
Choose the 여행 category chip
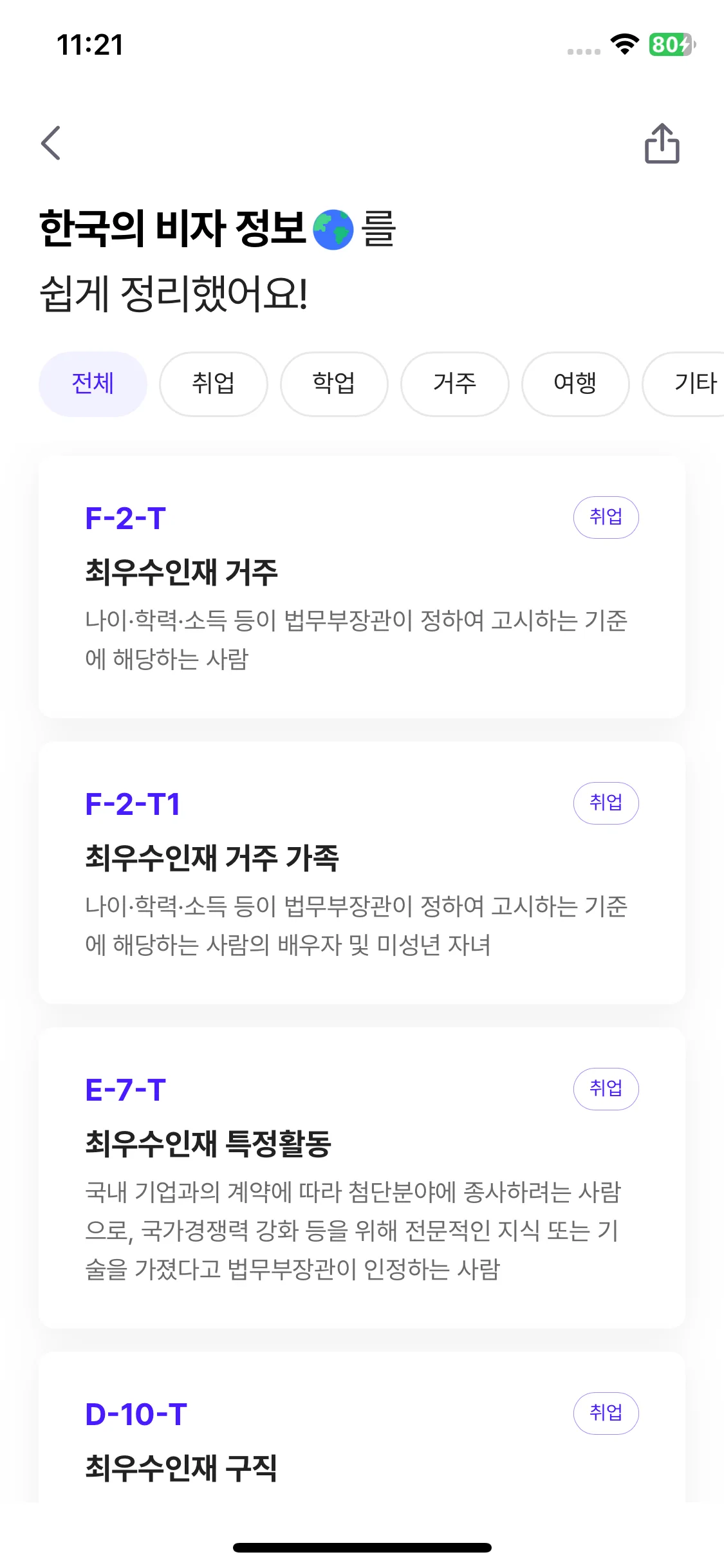pyautogui.click(x=575, y=384)
